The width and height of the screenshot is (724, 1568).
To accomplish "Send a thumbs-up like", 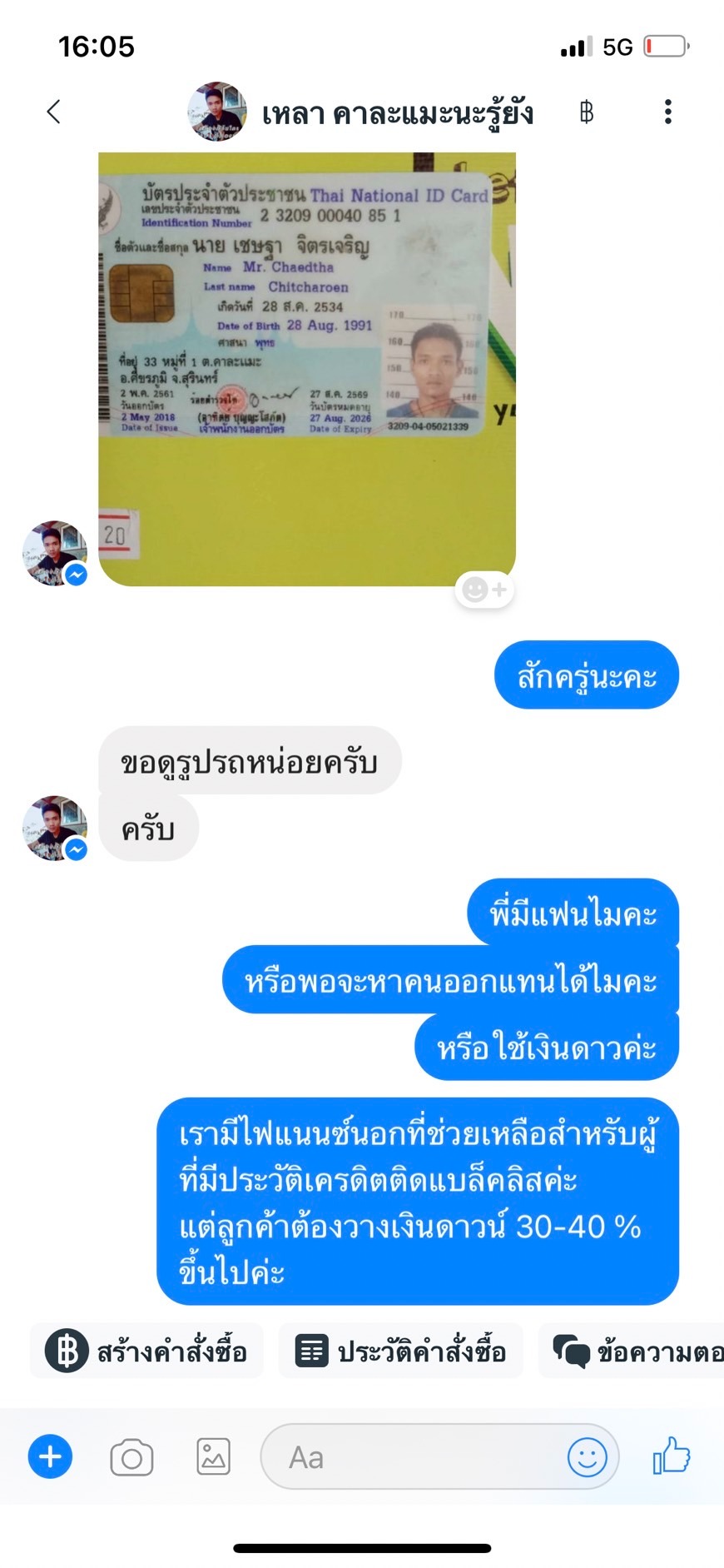I will 672,1456.
